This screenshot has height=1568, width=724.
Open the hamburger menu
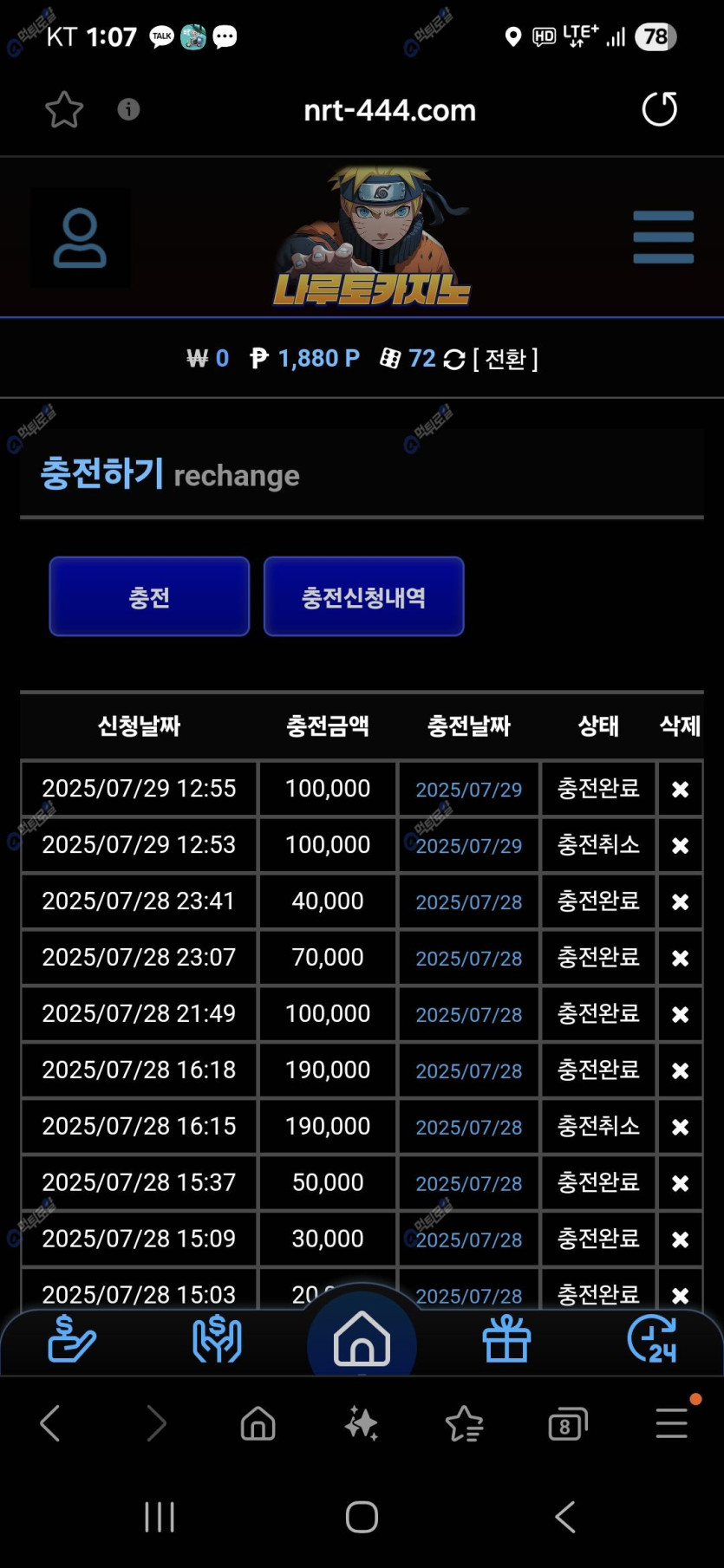pyautogui.click(x=662, y=237)
